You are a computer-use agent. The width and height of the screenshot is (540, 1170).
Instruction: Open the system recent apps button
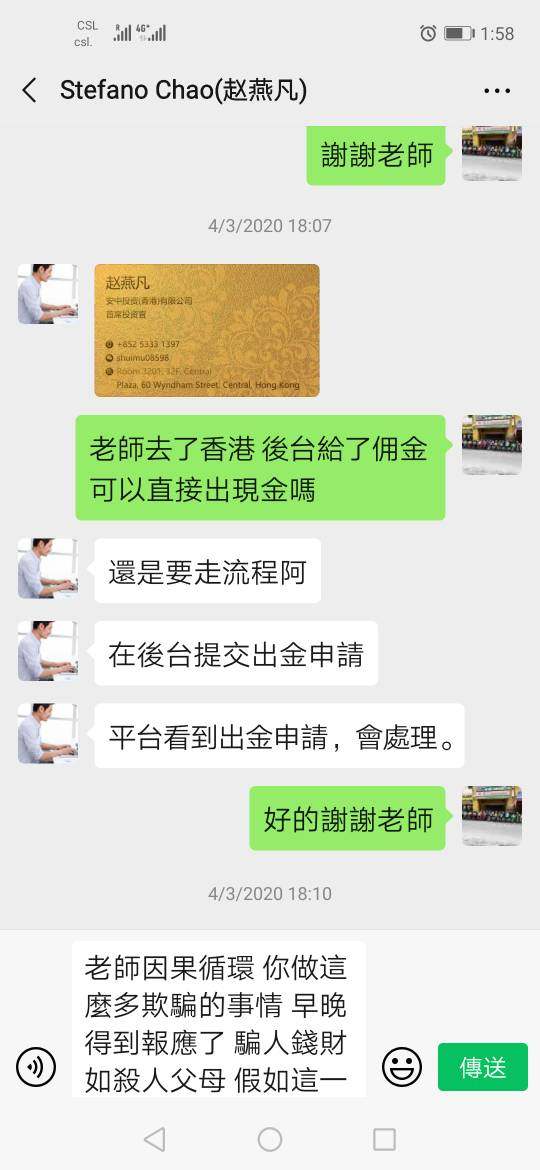384,1139
